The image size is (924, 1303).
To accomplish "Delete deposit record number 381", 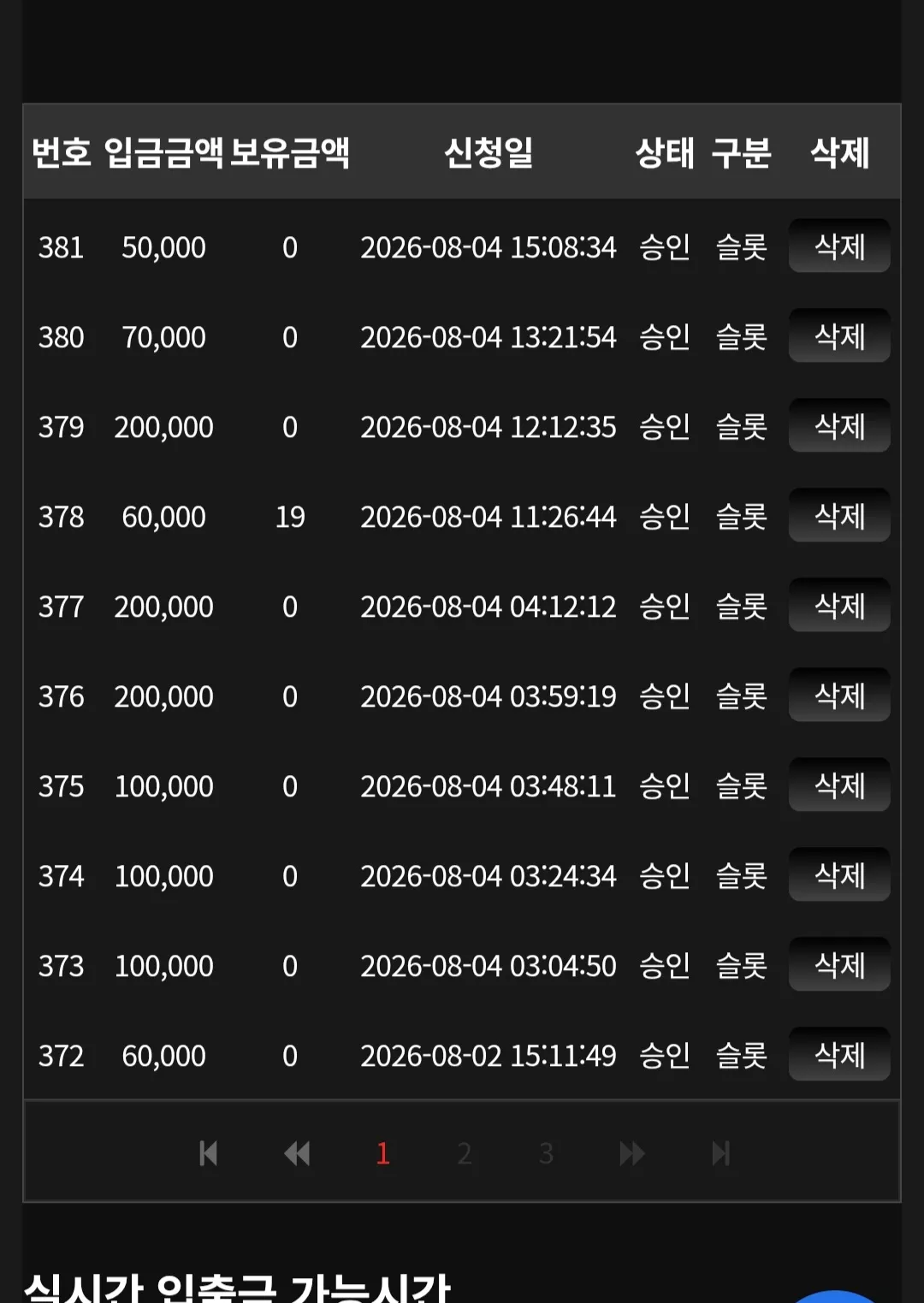I will point(839,246).
